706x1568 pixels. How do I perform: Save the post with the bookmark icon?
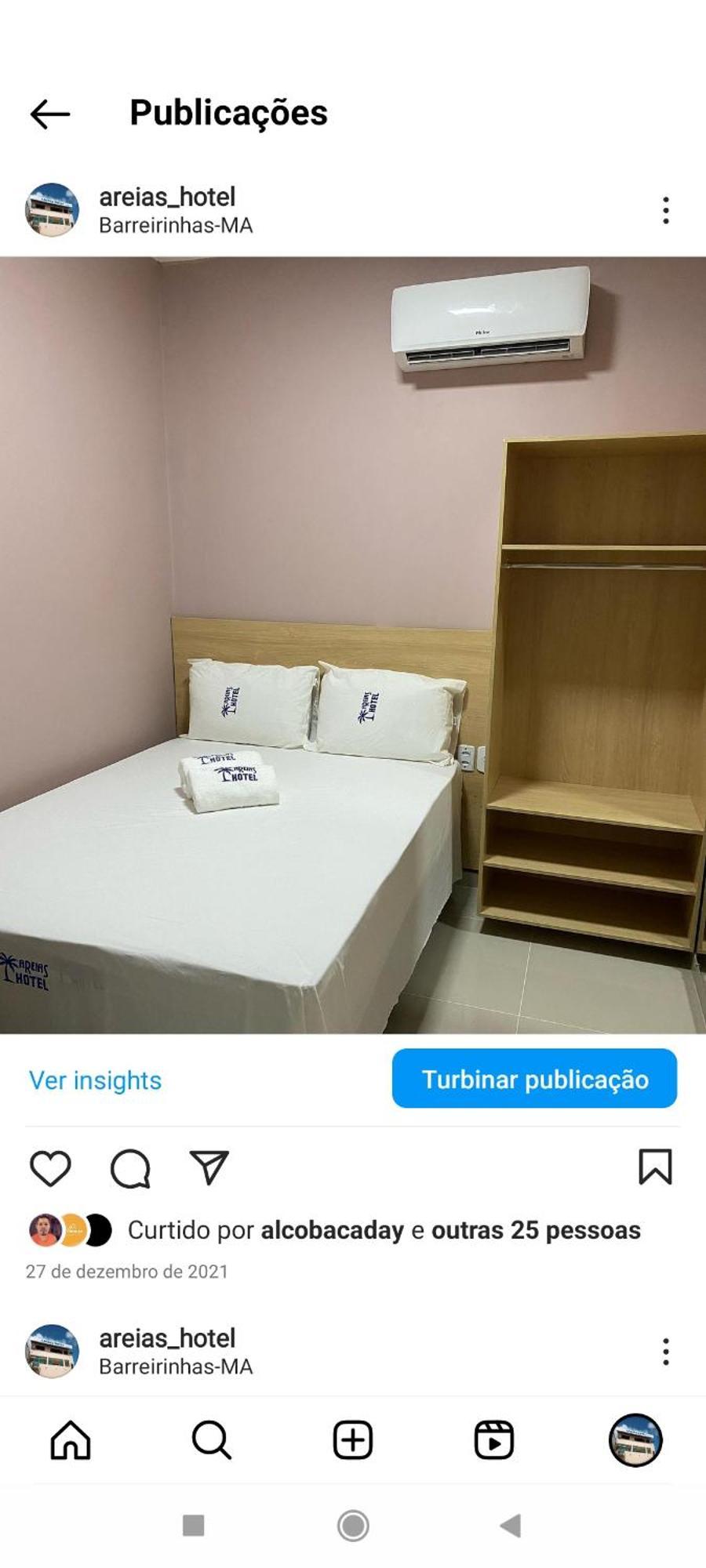(655, 1167)
